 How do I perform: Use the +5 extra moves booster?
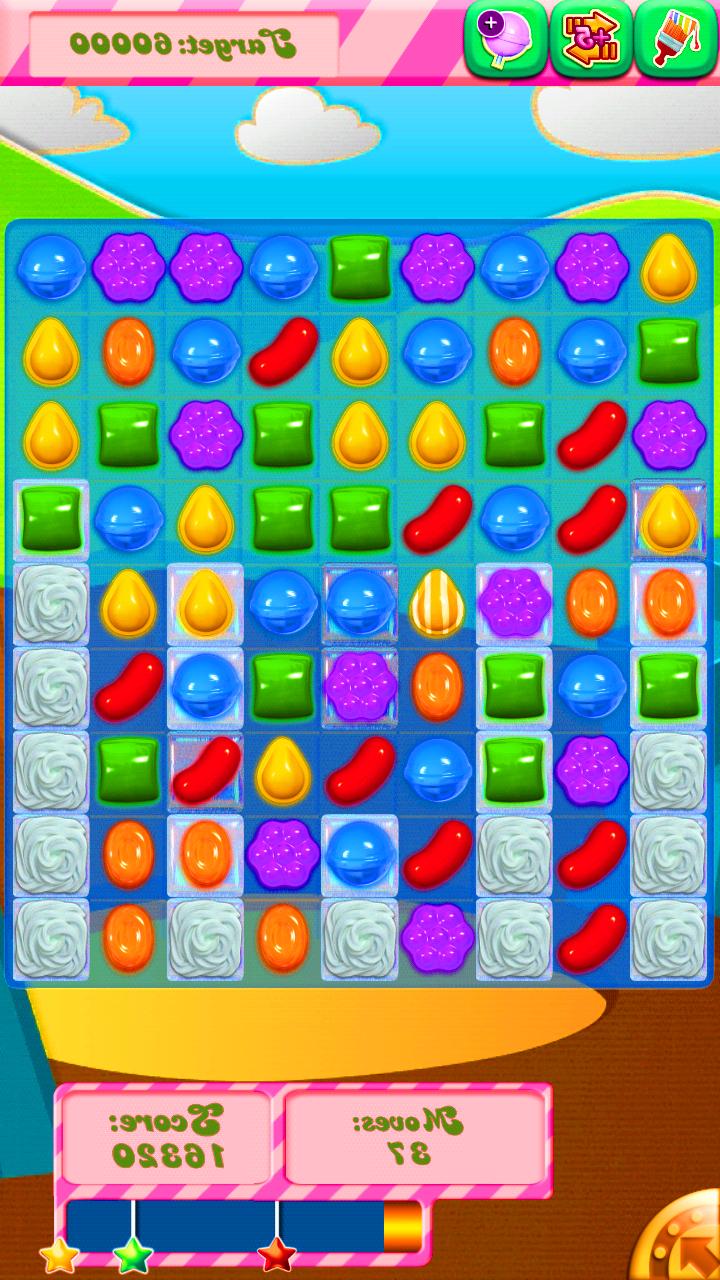point(591,42)
